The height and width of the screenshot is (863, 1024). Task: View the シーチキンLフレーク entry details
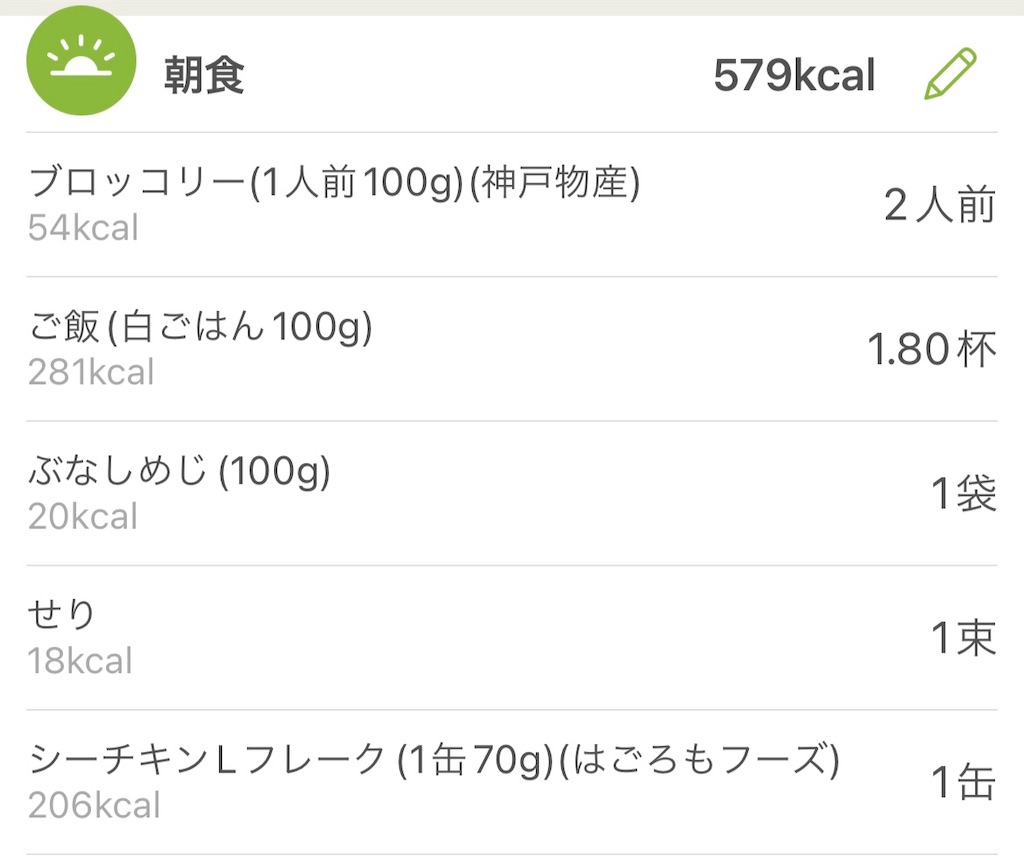tap(432, 781)
